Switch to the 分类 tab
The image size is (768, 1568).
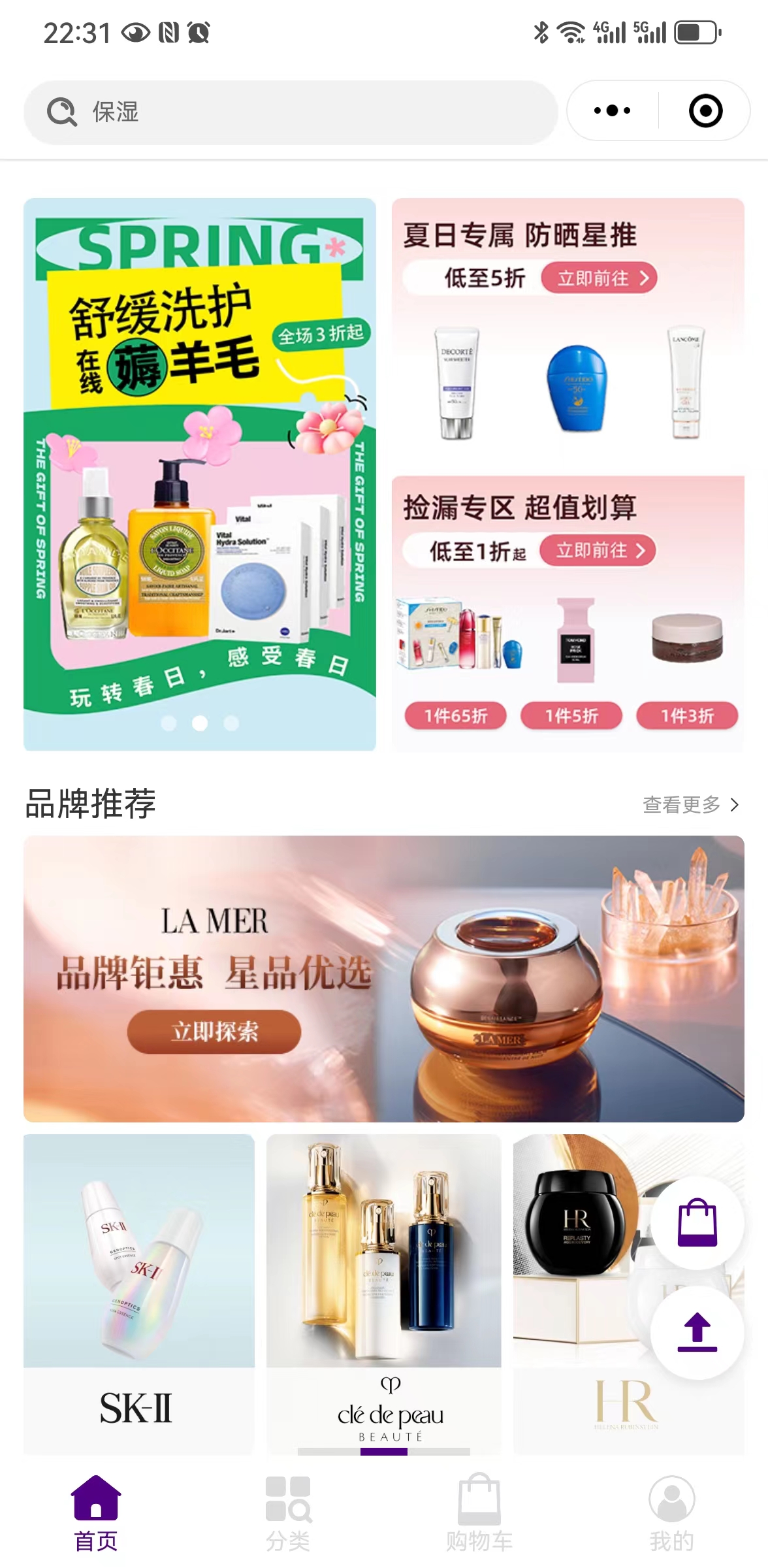coord(288,1512)
